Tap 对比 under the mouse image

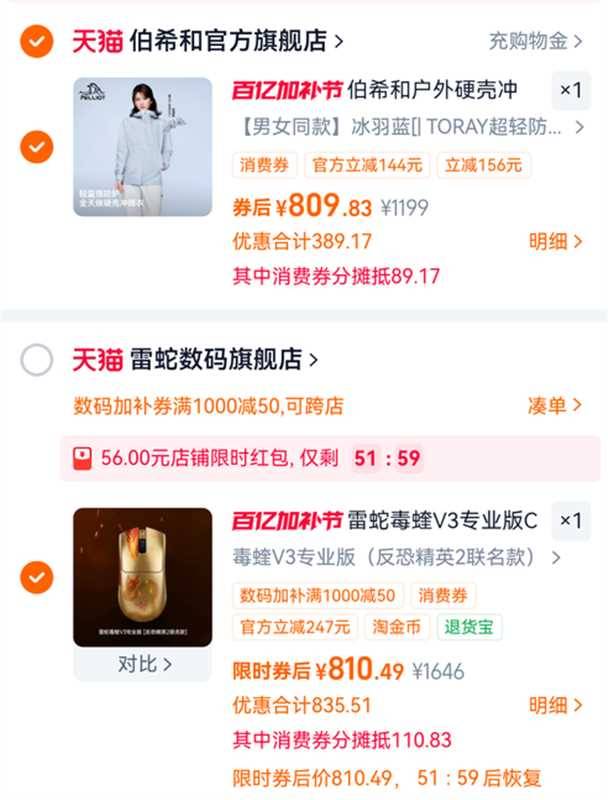(142, 664)
